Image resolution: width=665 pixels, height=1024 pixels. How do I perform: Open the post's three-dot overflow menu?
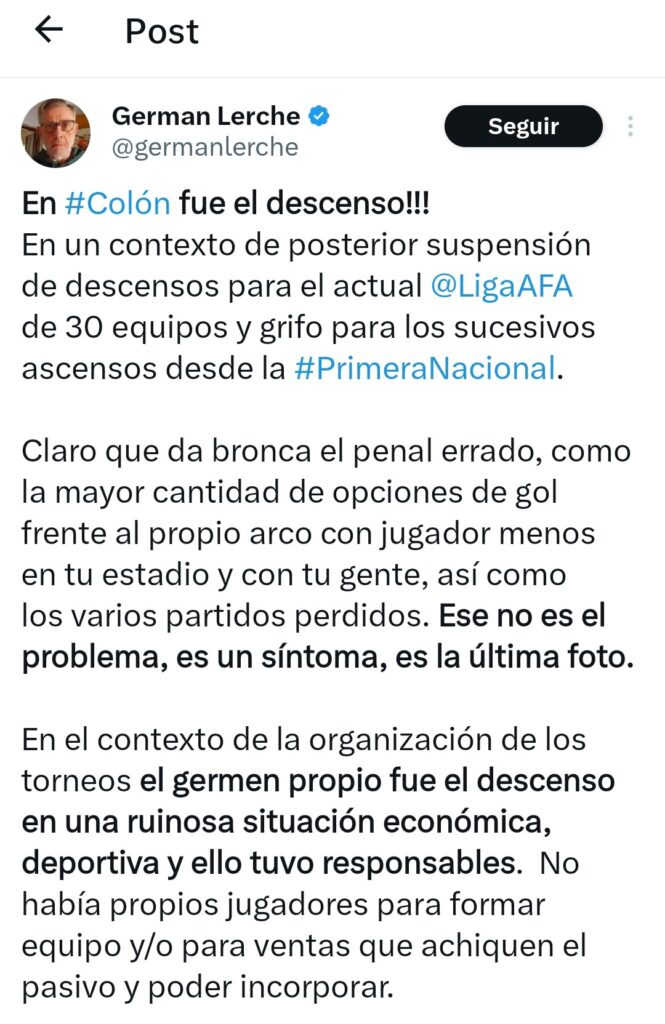tap(630, 127)
